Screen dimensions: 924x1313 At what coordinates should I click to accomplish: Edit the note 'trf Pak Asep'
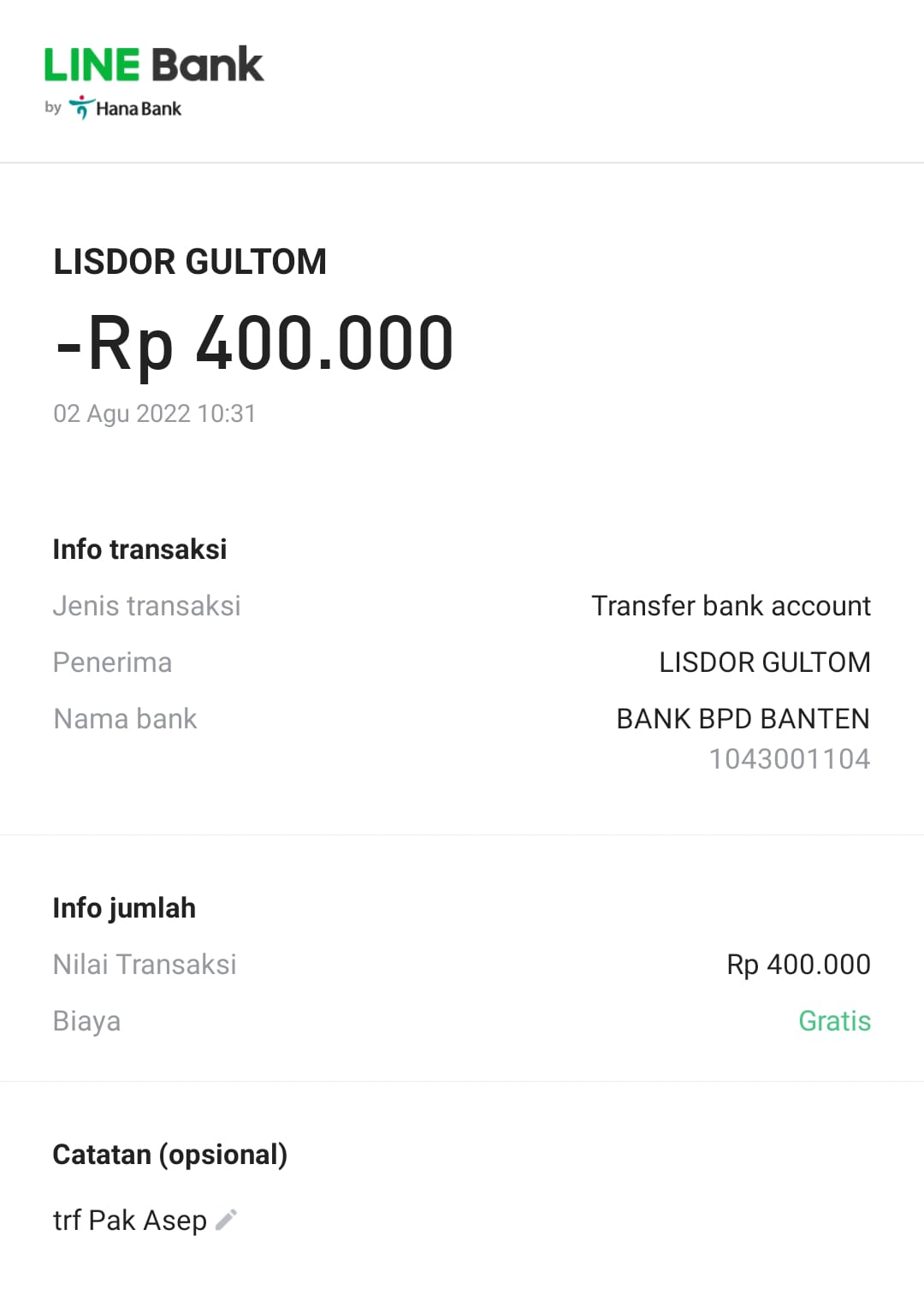click(x=226, y=1220)
